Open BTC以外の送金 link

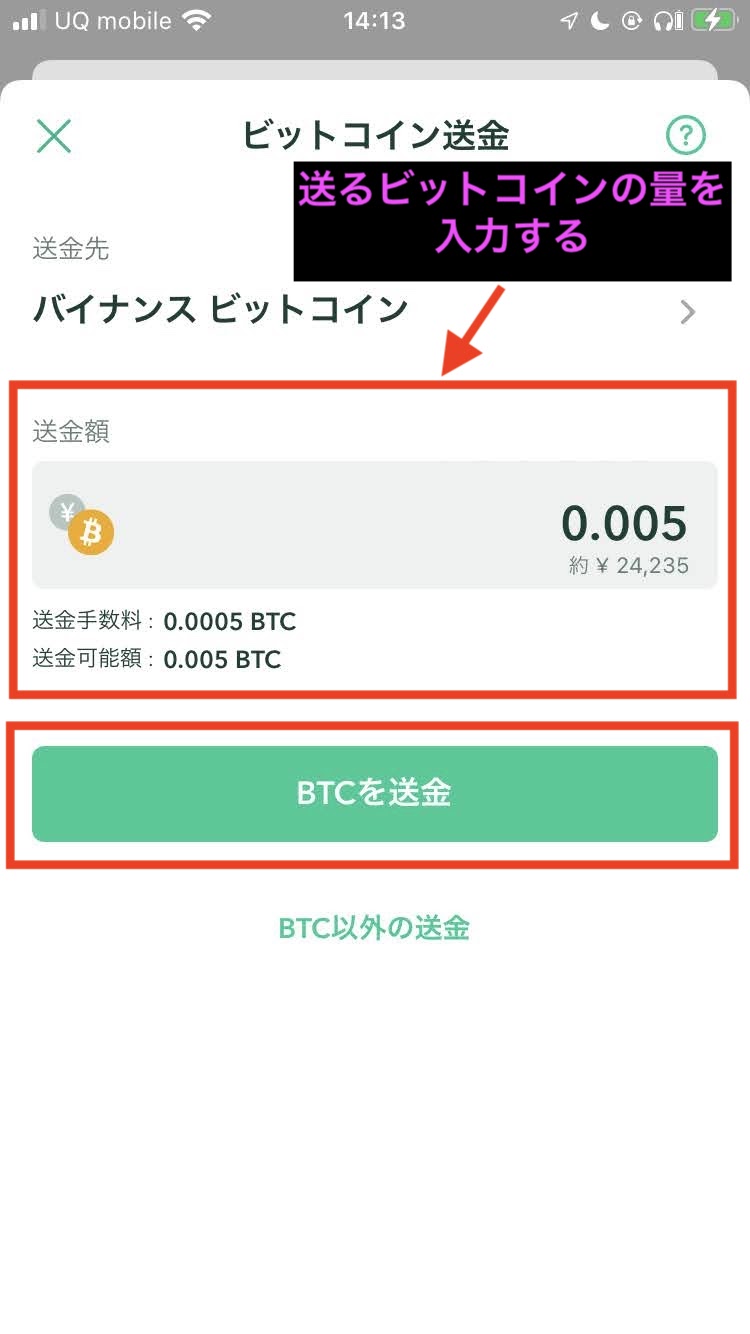[x=374, y=928]
